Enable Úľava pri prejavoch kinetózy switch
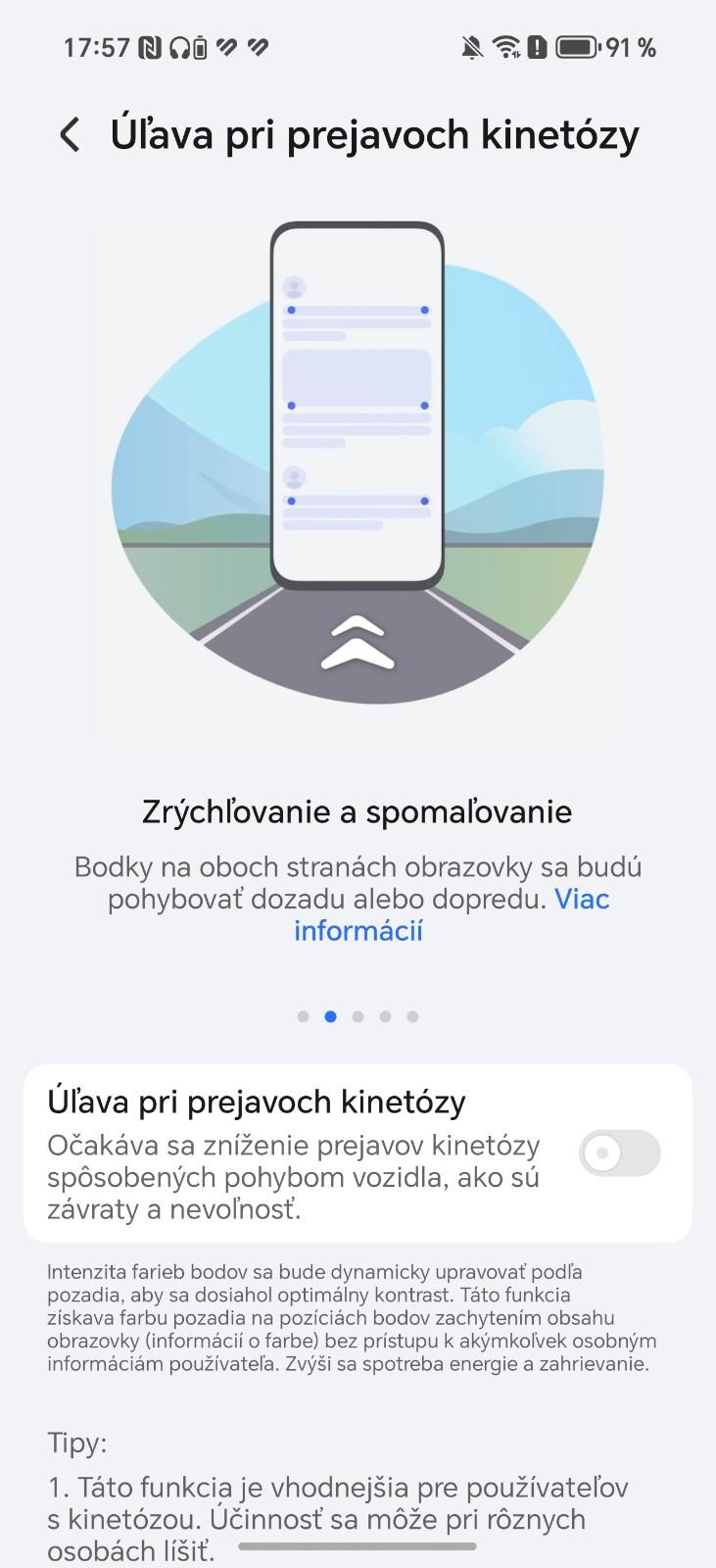 point(619,1153)
